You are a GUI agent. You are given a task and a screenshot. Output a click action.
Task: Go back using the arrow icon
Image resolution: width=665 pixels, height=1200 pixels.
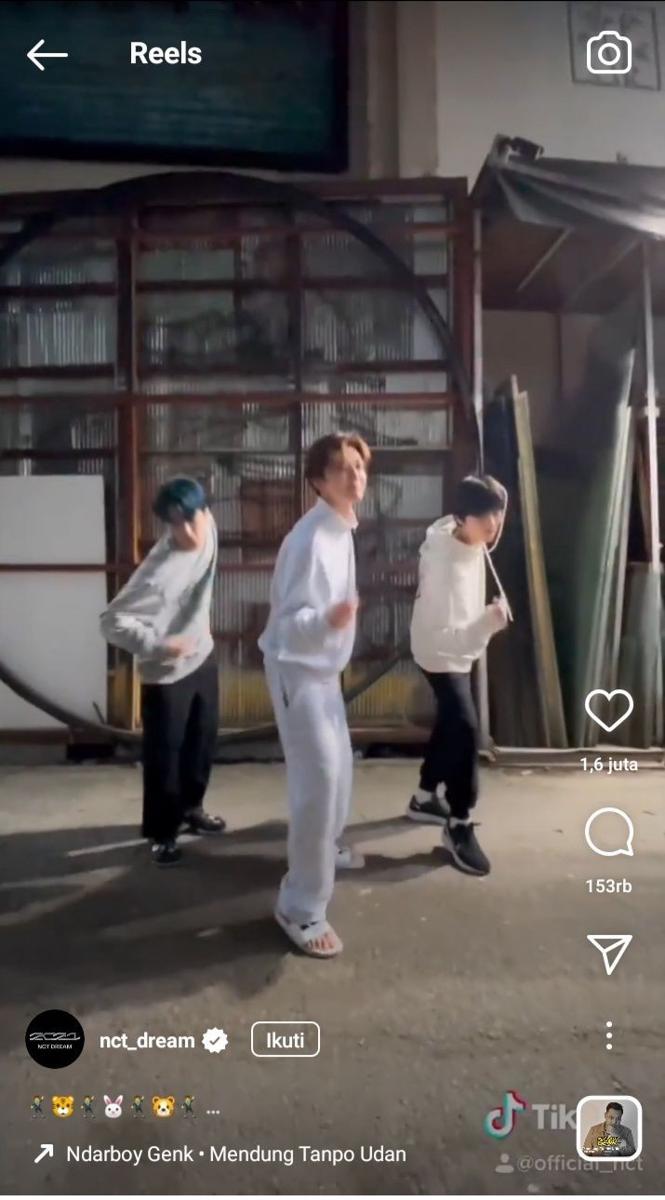pyautogui.click(x=46, y=54)
